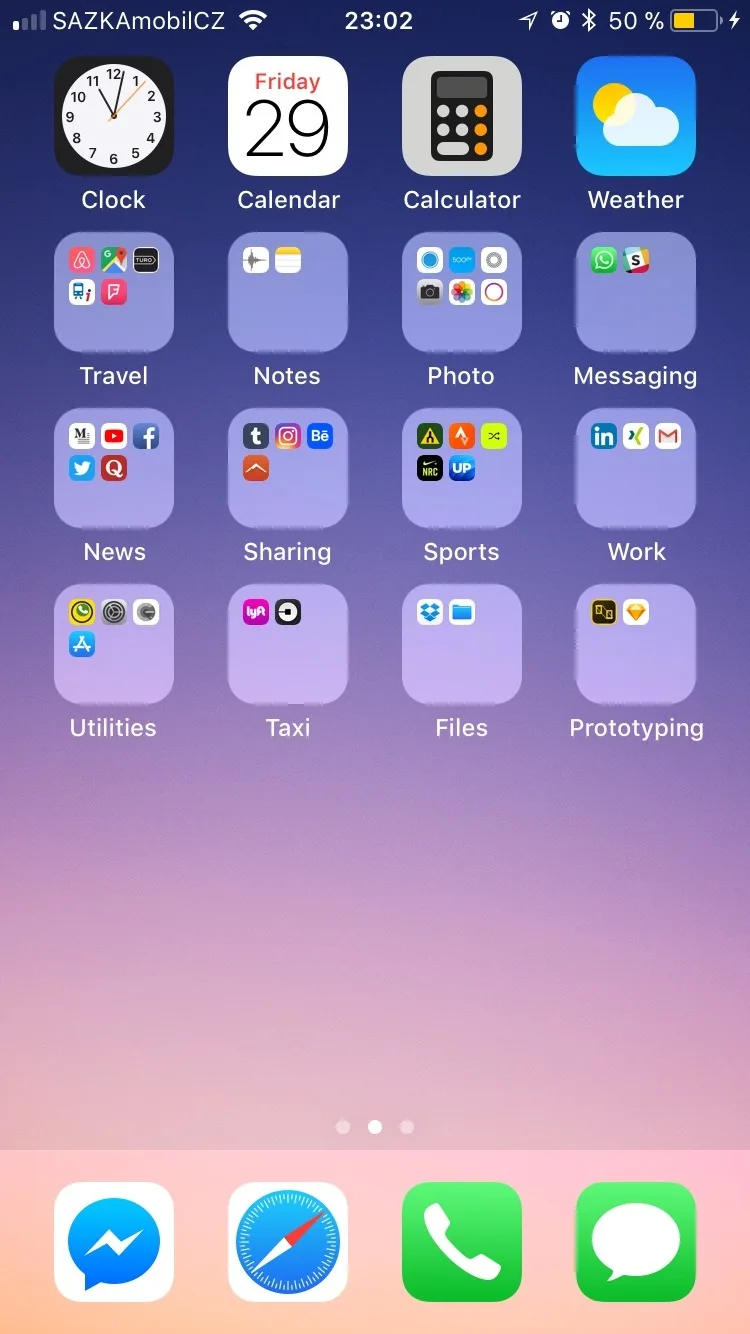The height and width of the screenshot is (1334, 750).
Task: Open the Utilities folder
Action: coord(114,644)
